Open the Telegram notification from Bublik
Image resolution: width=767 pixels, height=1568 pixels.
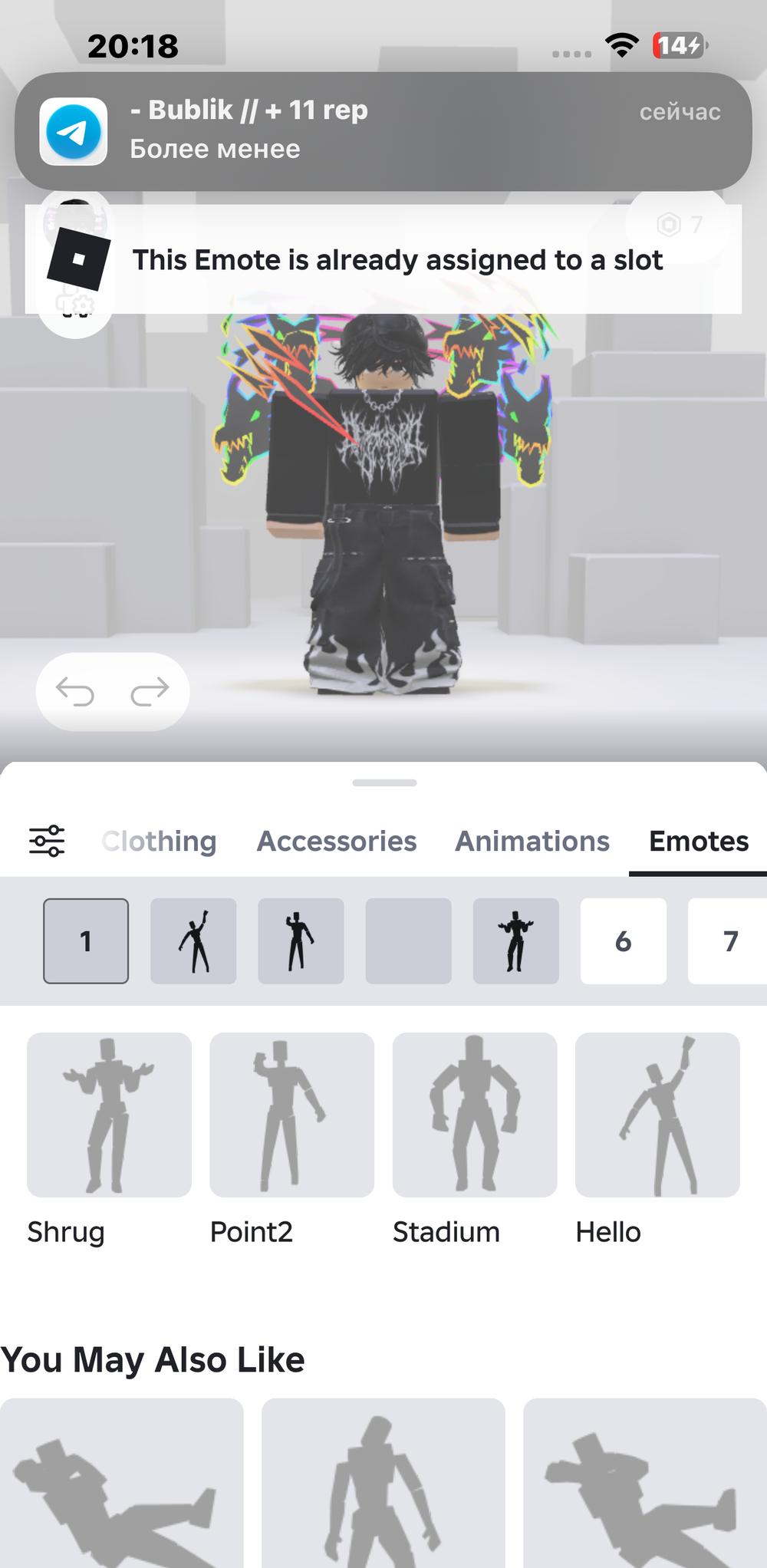click(383, 130)
